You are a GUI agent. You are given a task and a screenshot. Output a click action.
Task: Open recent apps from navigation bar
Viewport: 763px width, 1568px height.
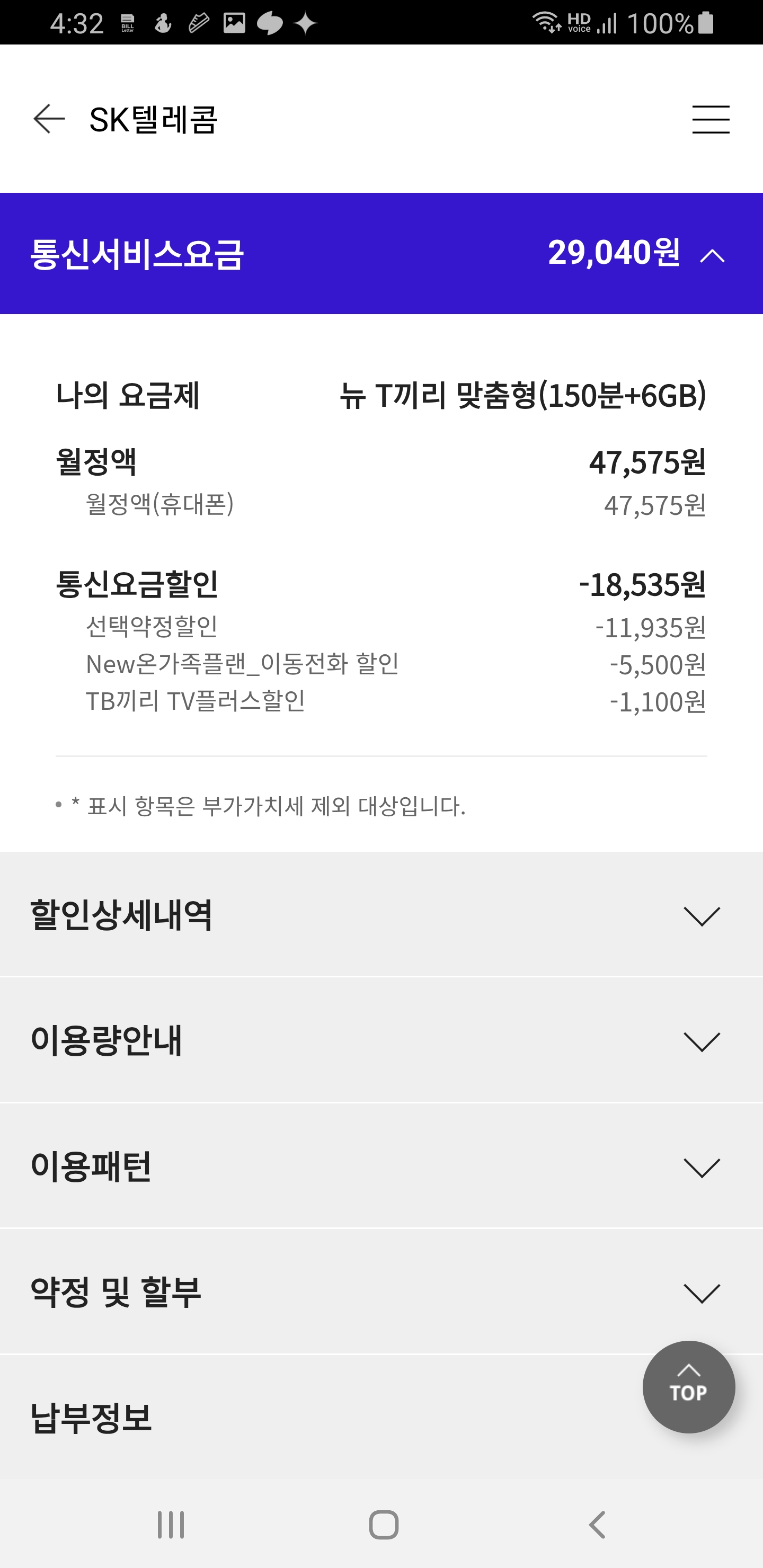[x=171, y=1525]
